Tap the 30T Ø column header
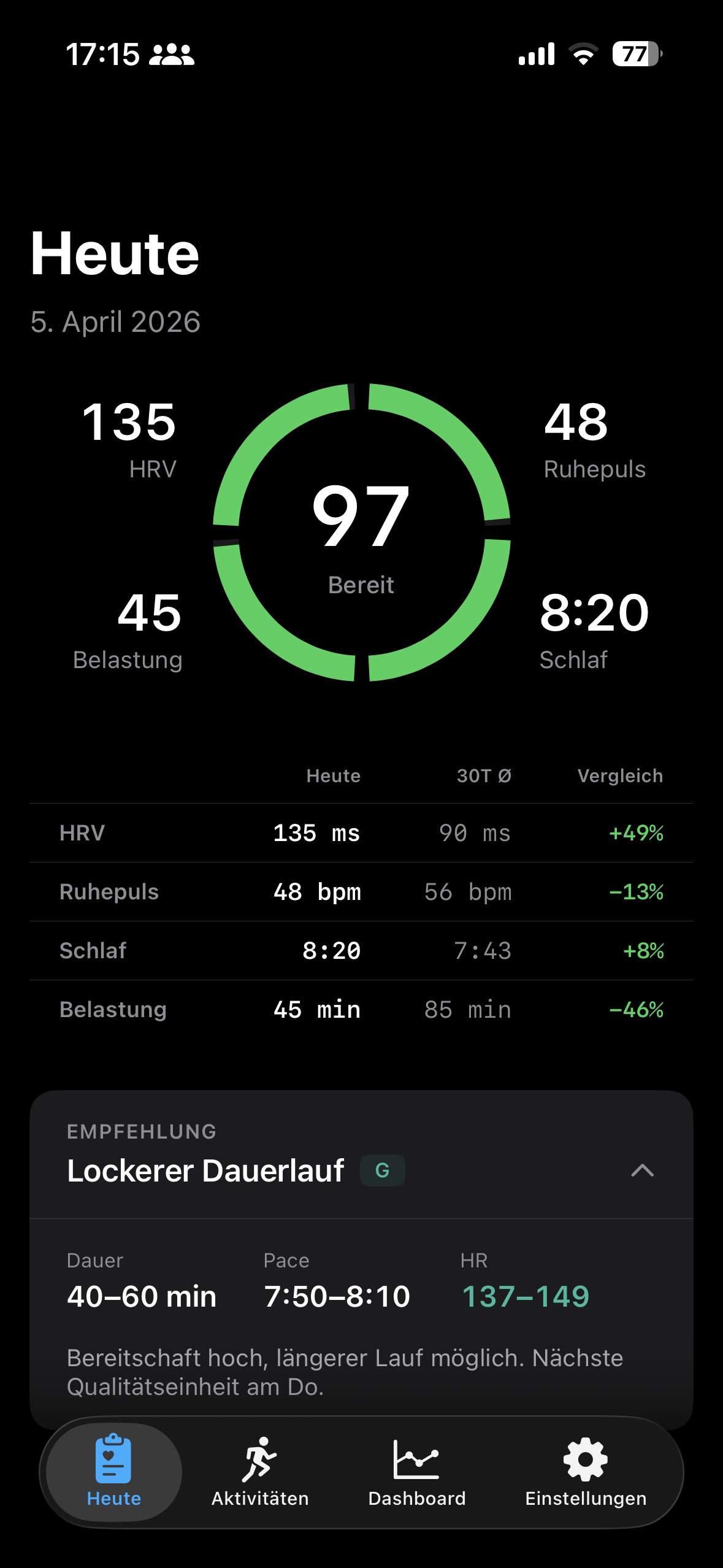Image resolution: width=723 pixels, height=1568 pixels. [x=484, y=775]
